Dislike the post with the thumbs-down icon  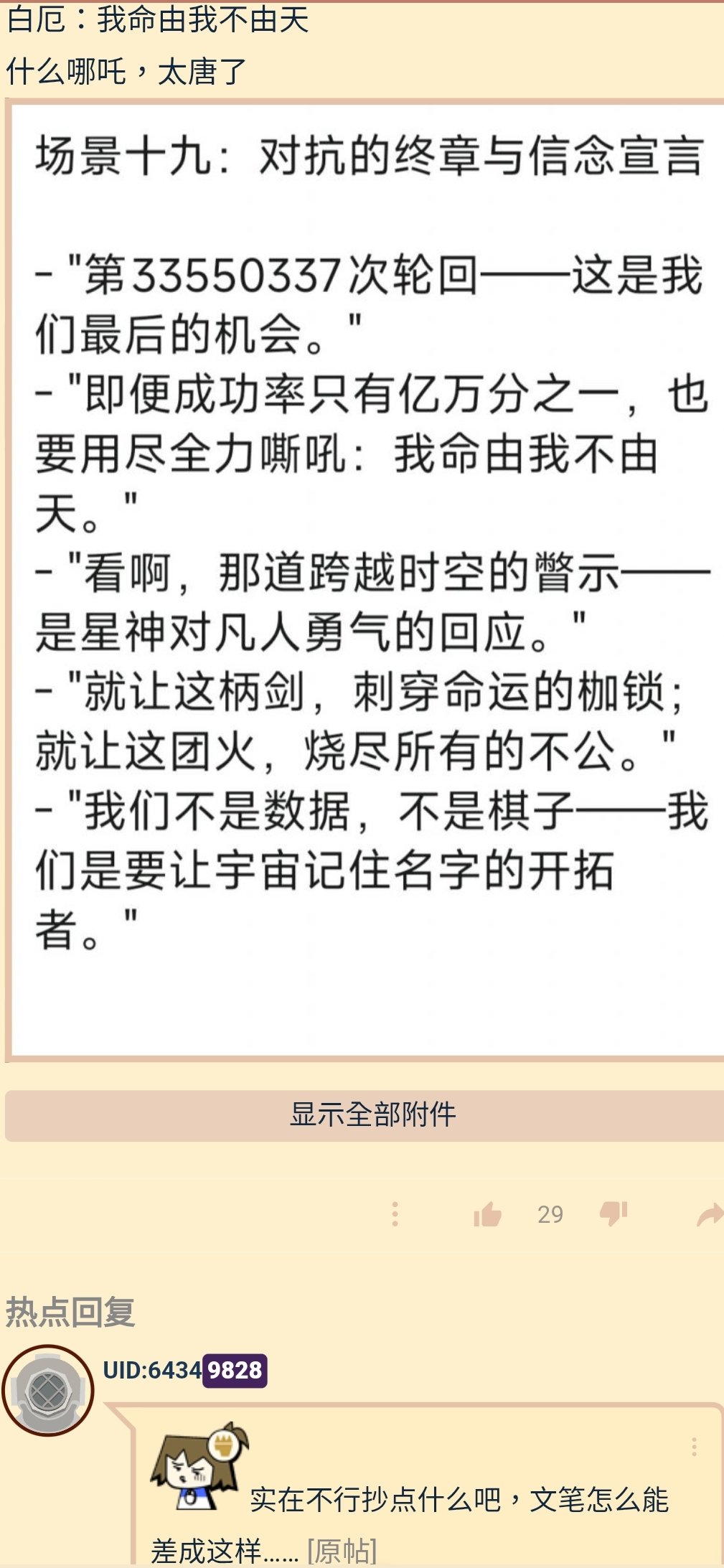[x=613, y=1213]
